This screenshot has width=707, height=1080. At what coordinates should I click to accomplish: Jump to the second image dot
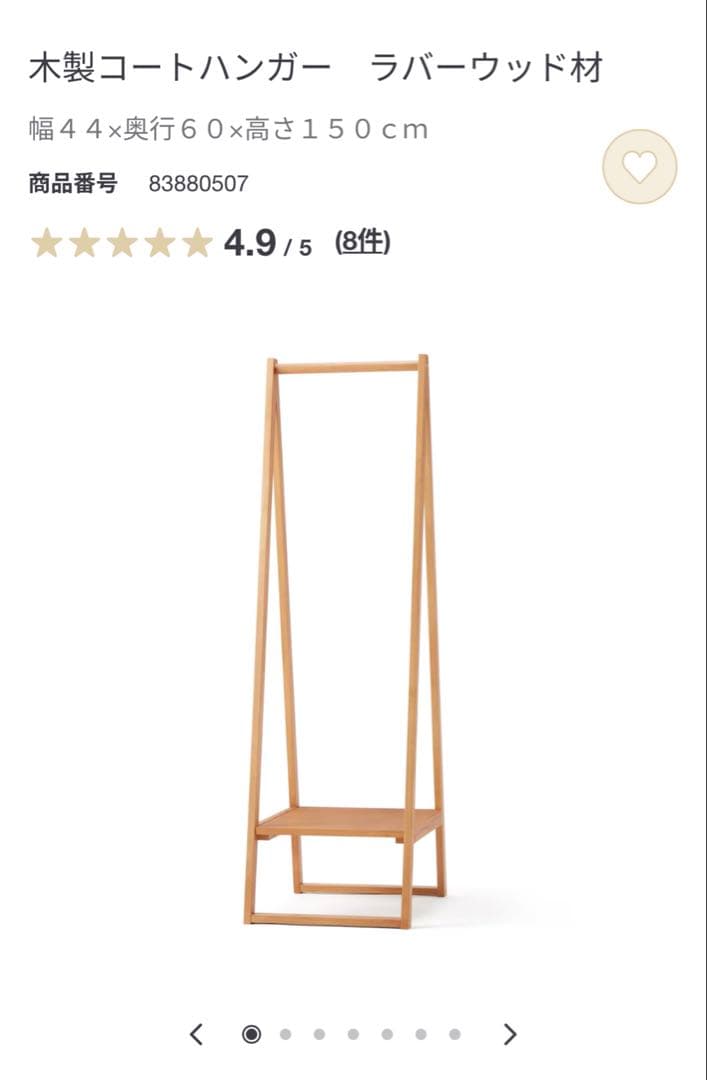point(285,1034)
